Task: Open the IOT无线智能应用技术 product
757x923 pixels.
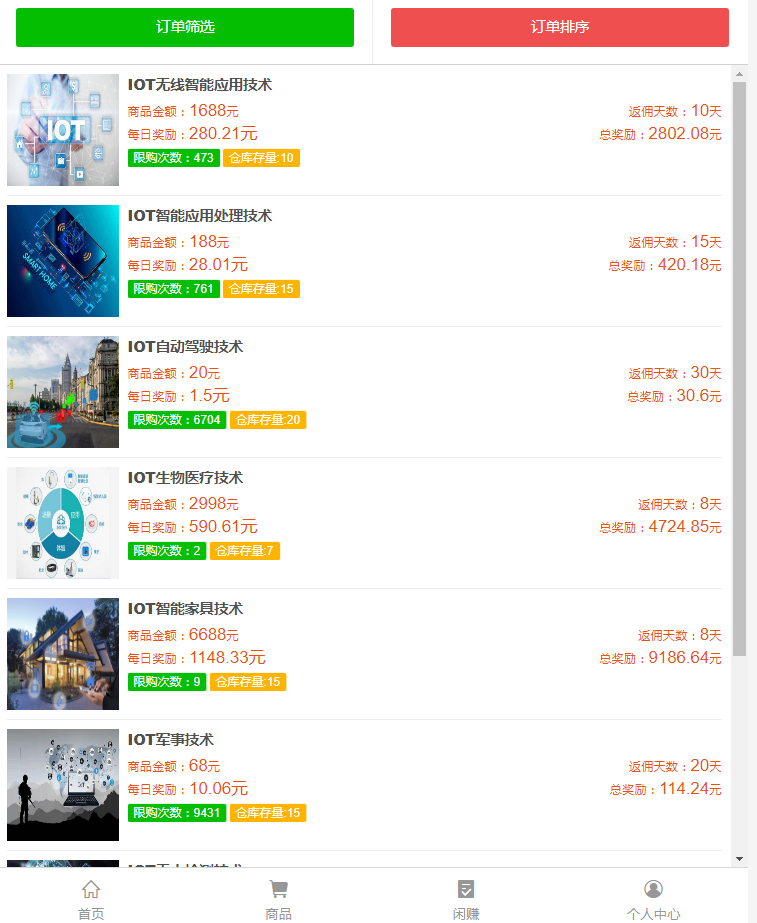Action: 200,85
